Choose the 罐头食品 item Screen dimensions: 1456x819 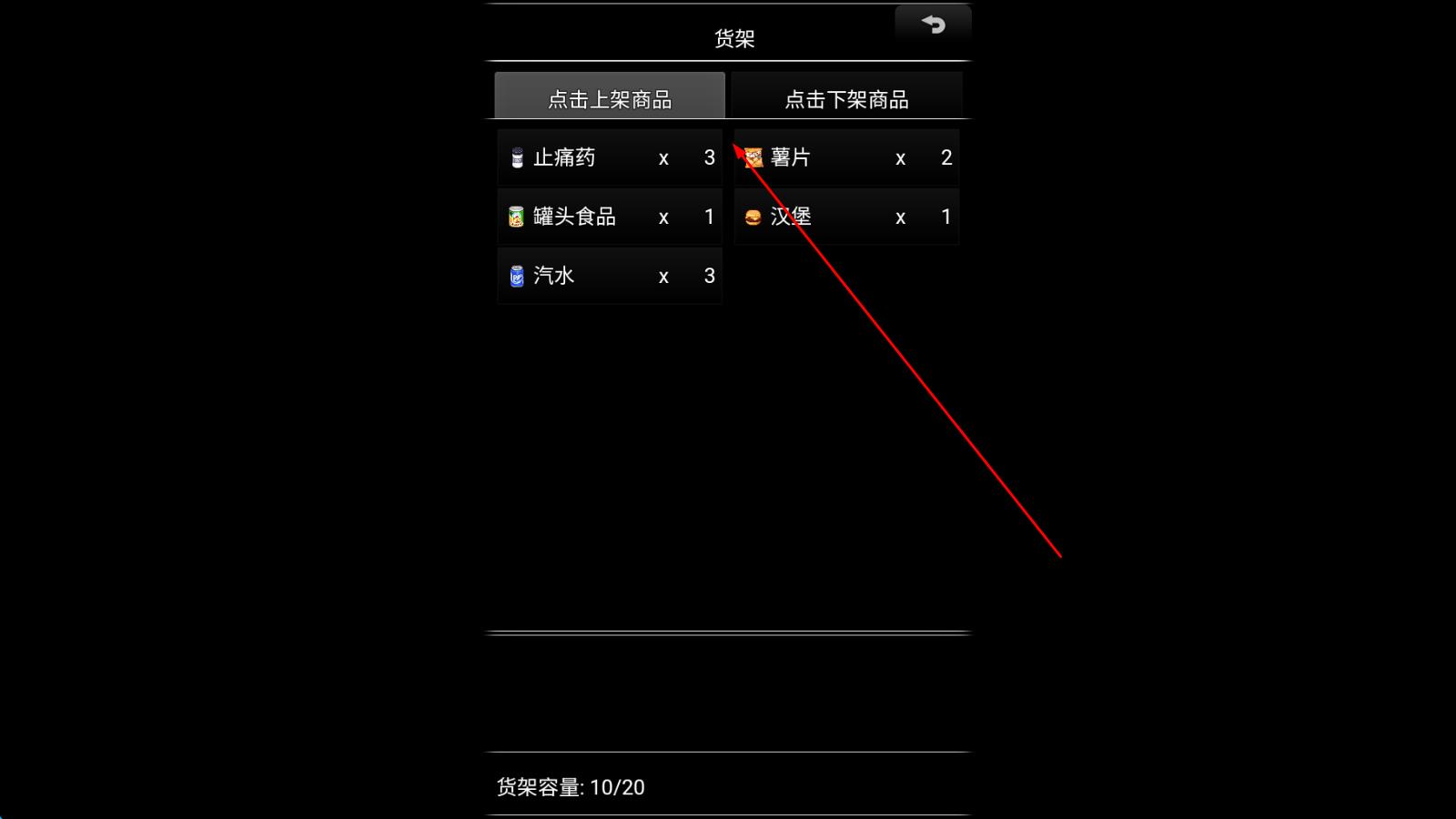pyautogui.click(x=610, y=217)
